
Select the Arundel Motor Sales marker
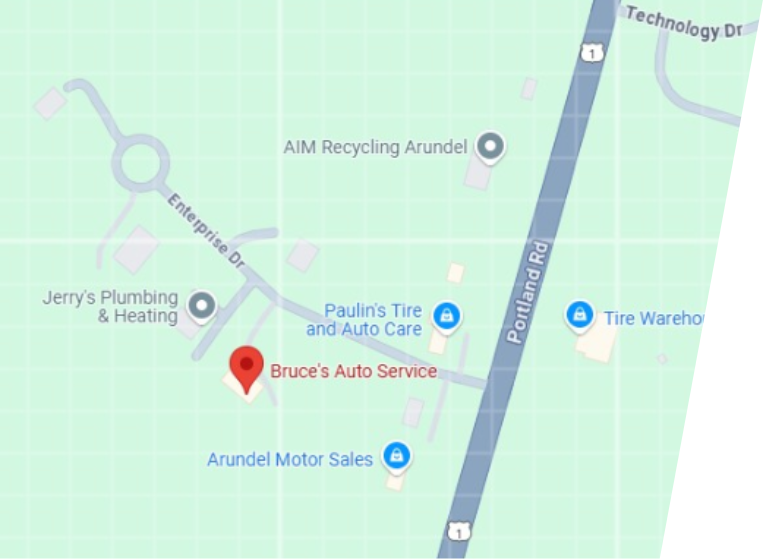click(x=397, y=456)
